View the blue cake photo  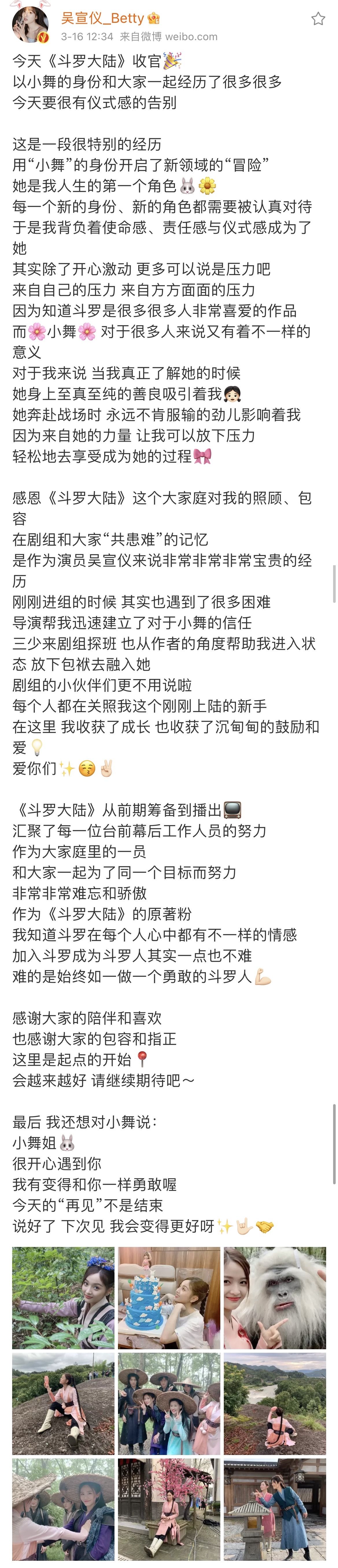pos(169,1297)
